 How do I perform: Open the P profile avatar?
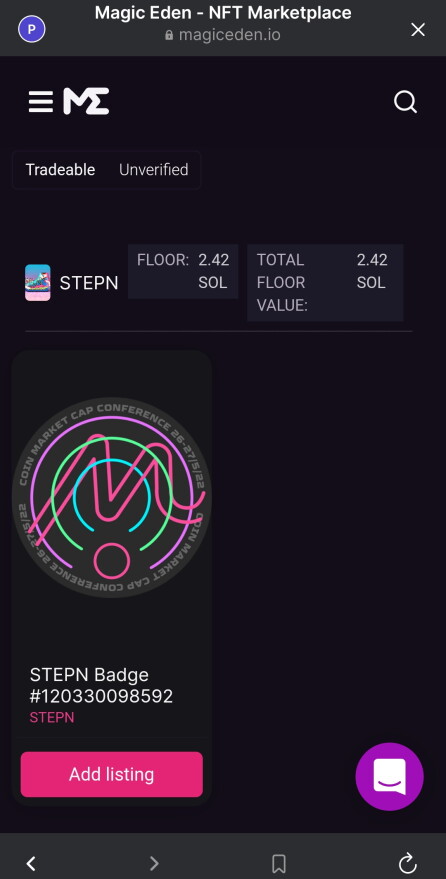pyautogui.click(x=32, y=29)
